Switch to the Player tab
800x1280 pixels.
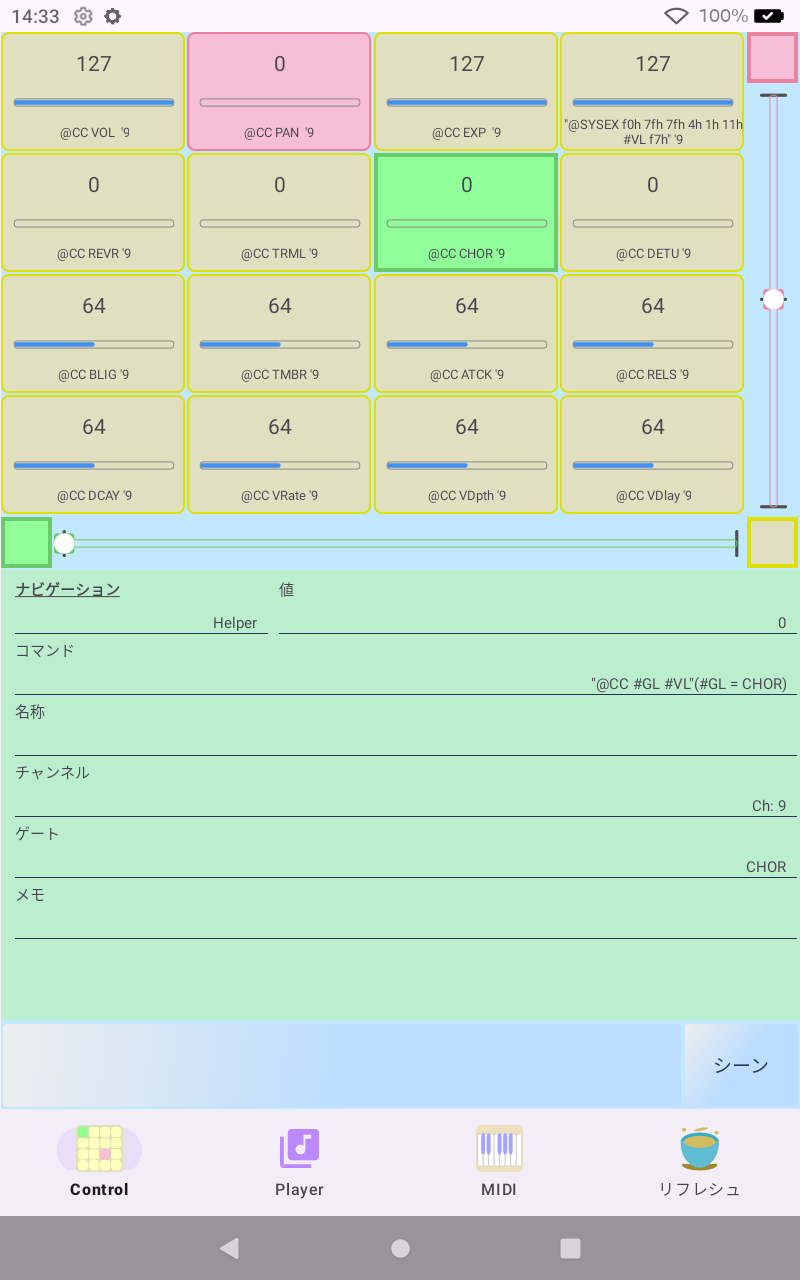click(299, 1163)
